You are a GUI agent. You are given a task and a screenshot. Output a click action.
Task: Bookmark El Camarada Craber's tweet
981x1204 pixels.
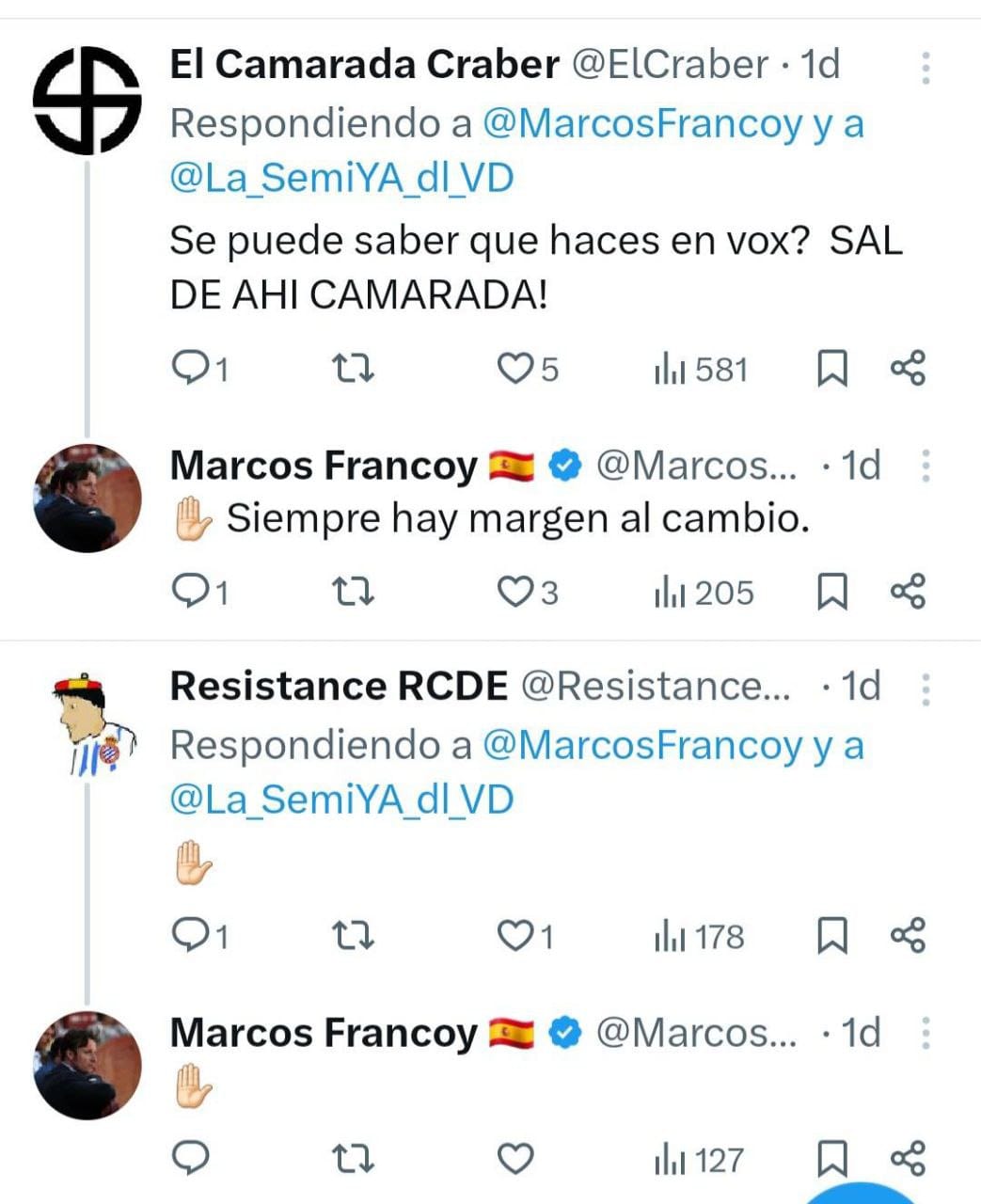click(831, 369)
